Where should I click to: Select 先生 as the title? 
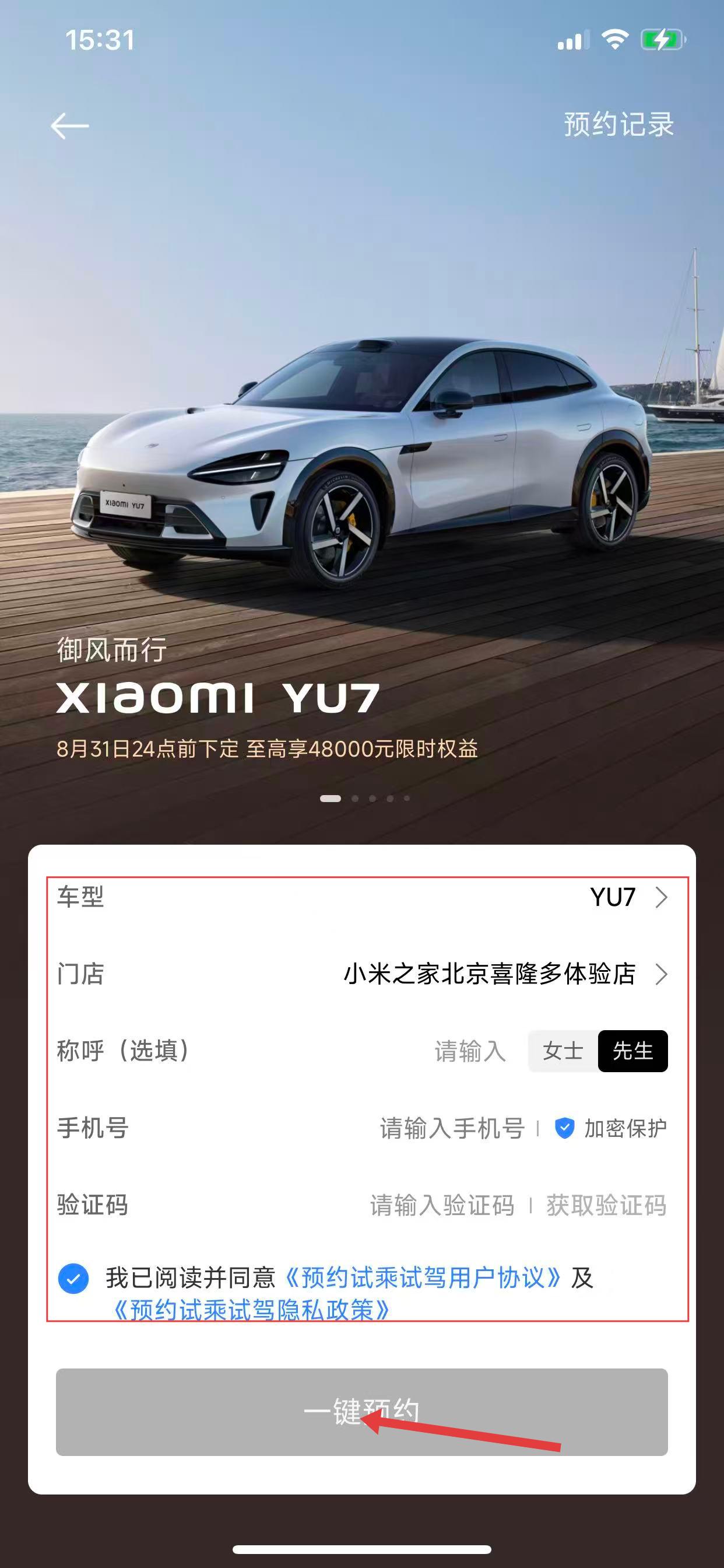click(632, 1051)
